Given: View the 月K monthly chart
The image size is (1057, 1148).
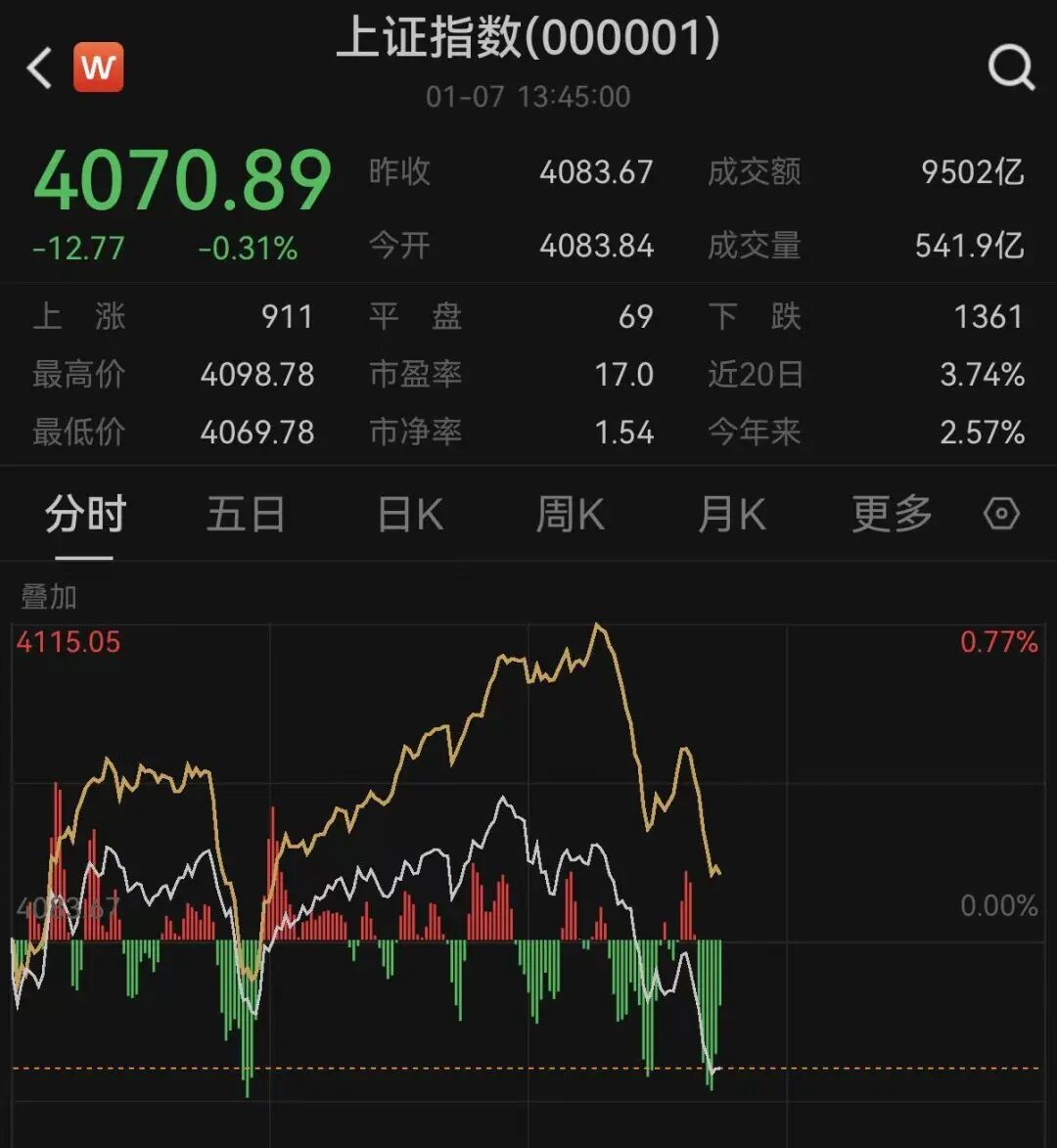Looking at the screenshot, I should (x=731, y=514).
